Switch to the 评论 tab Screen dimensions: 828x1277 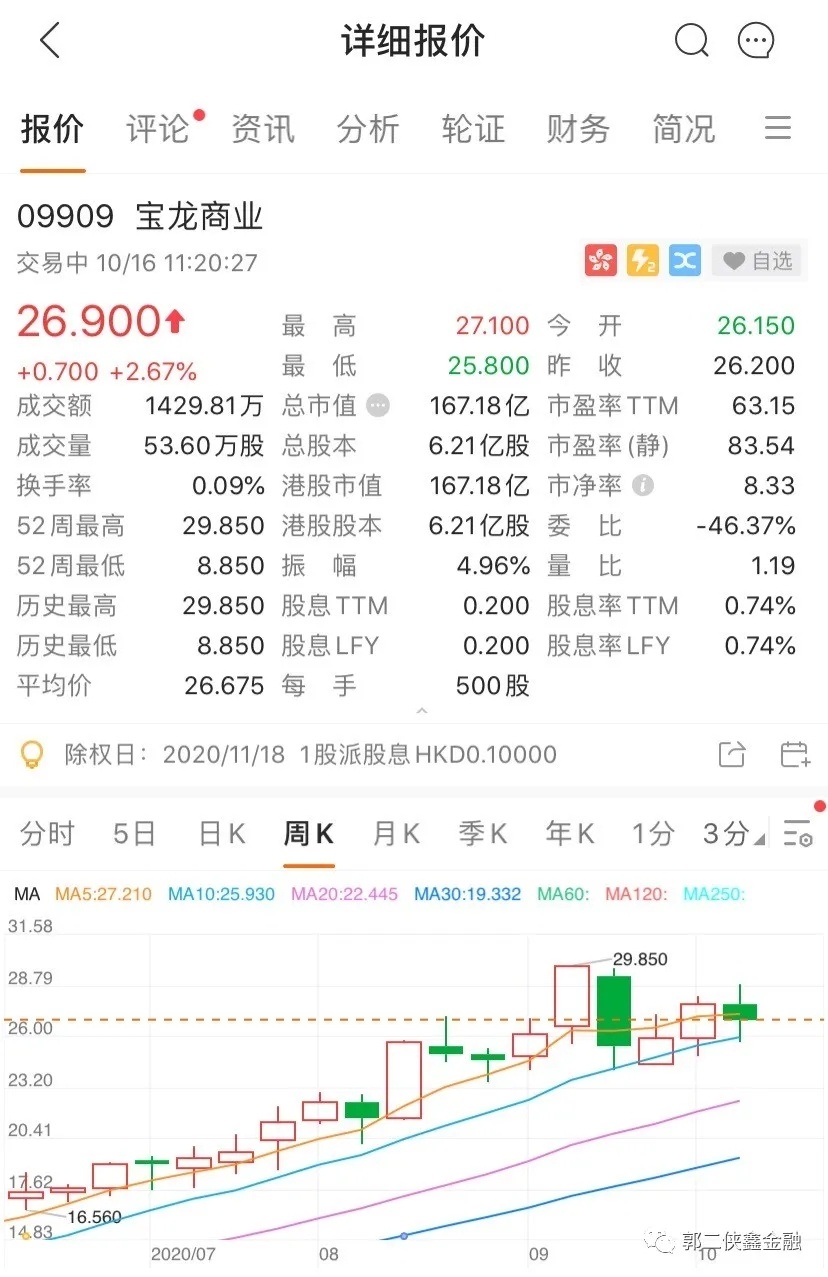point(158,129)
